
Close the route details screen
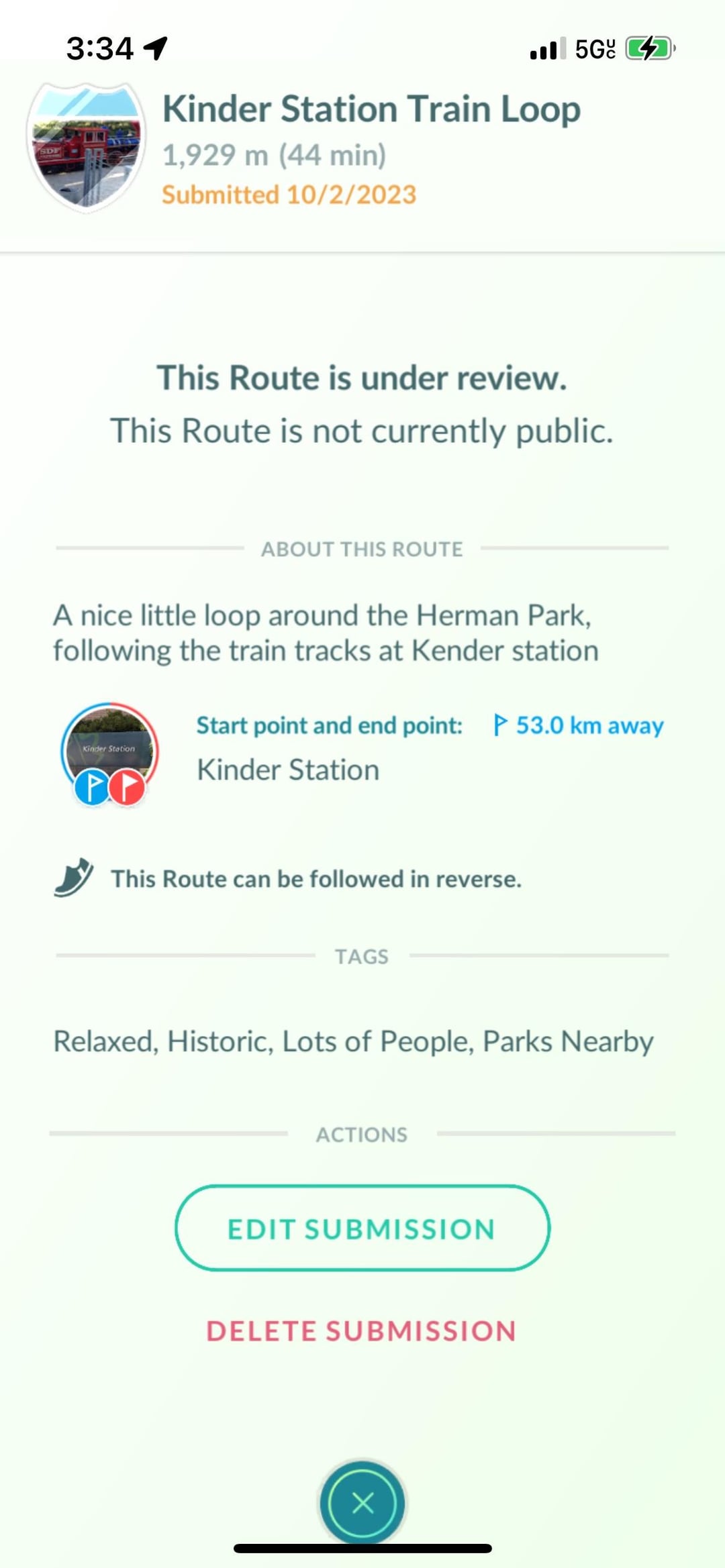pyautogui.click(x=362, y=1503)
